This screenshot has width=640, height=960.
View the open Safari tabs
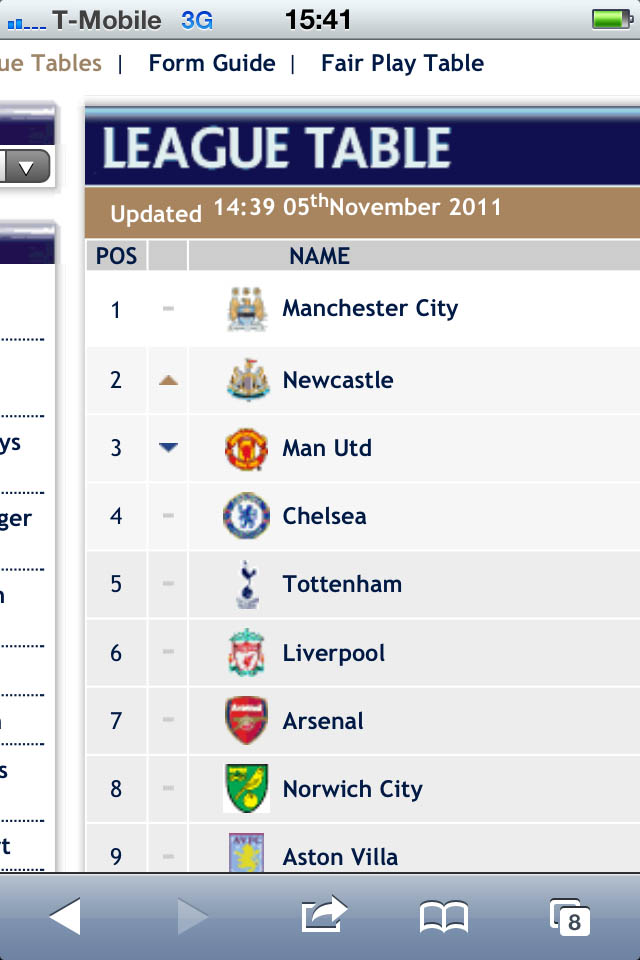coord(571,916)
